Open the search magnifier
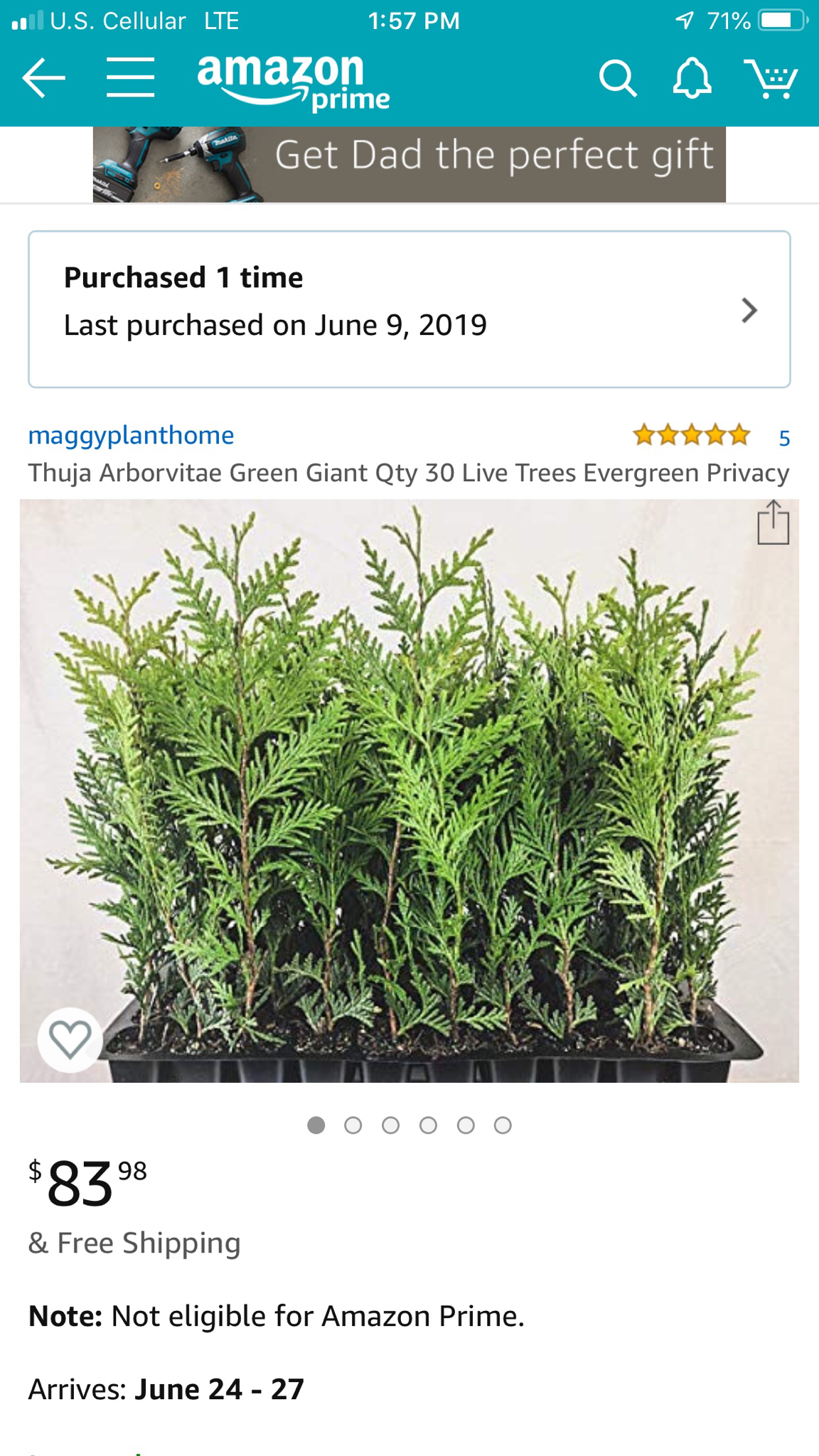The width and height of the screenshot is (819, 1456). pos(617,78)
